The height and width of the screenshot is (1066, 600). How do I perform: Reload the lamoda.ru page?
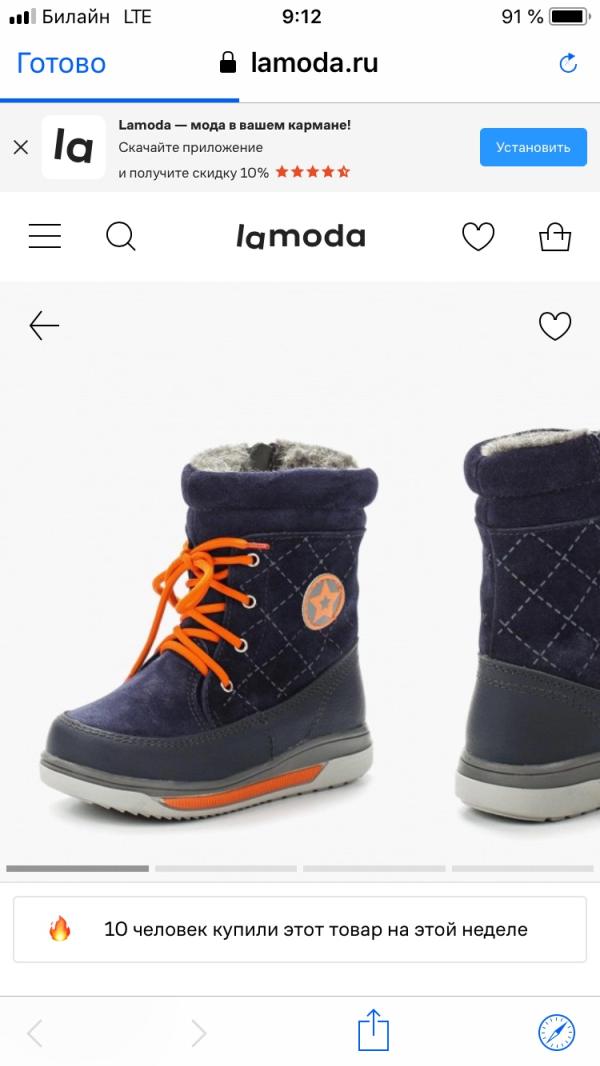tap(568, 64)
